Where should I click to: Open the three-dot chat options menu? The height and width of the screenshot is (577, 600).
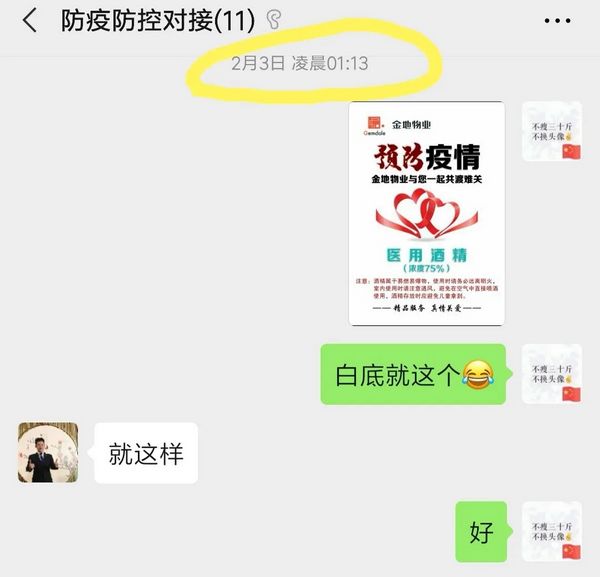click(557, 21)
